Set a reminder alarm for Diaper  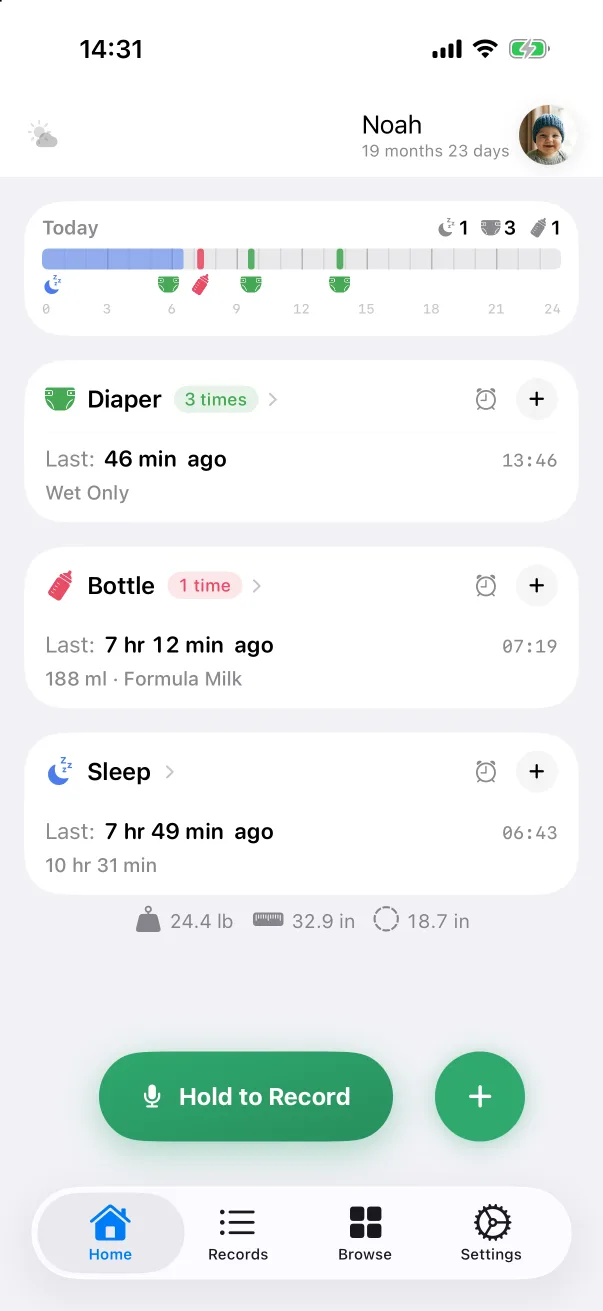pyautogui.click(x=486, y=399)
